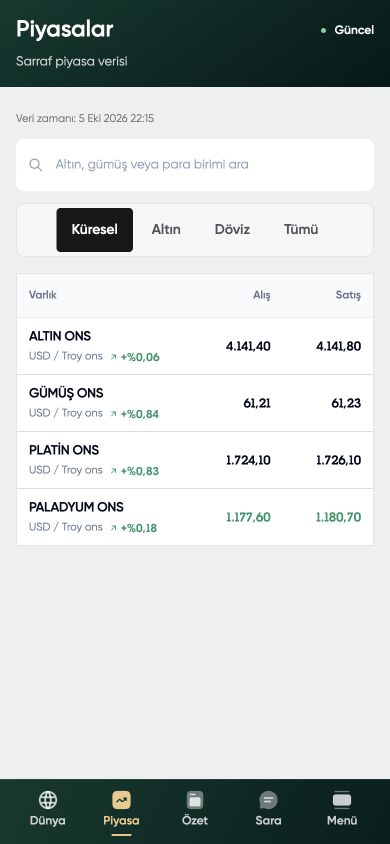This screenshot has width=390, height=844.
Task: Switch to the Altın tab
Action: pos(166,230)
